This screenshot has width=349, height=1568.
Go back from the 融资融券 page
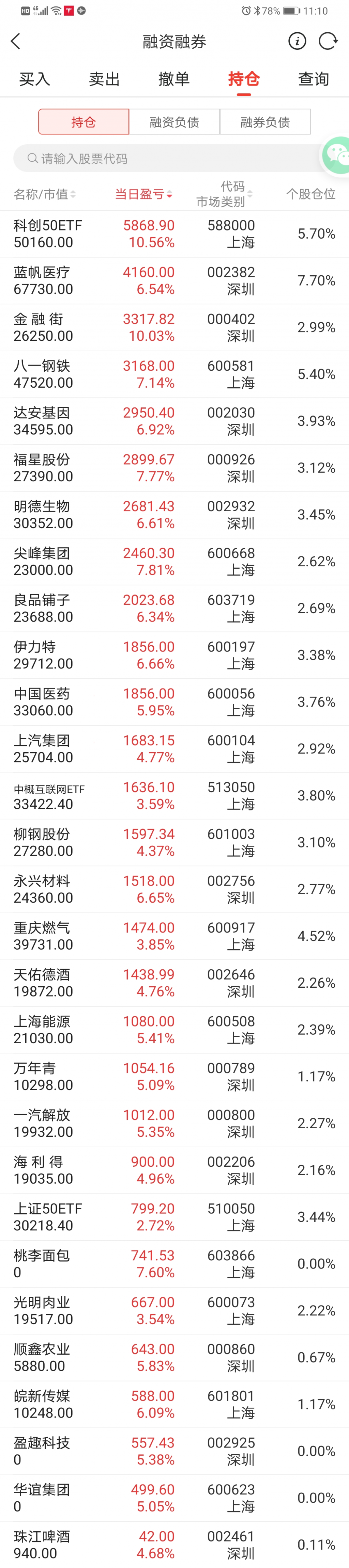16,42
